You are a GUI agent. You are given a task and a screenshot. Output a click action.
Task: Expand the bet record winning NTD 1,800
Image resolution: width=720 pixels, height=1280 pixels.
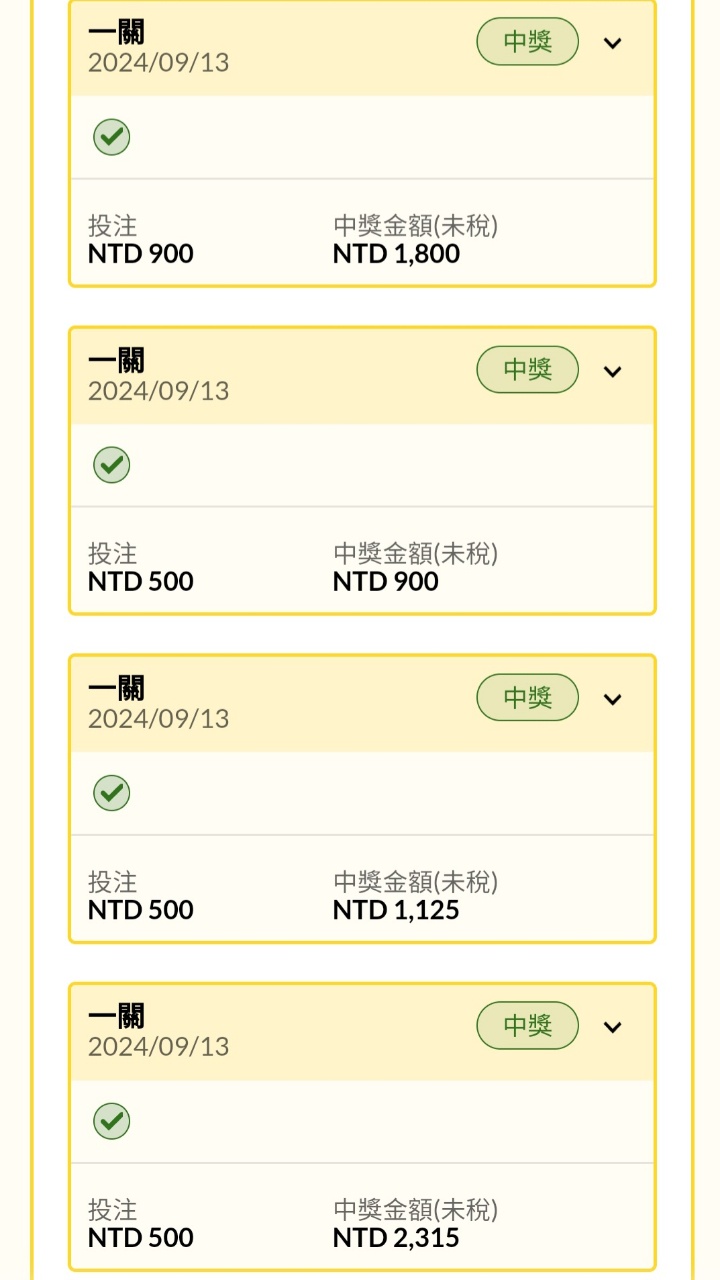[x=613, y=43]
